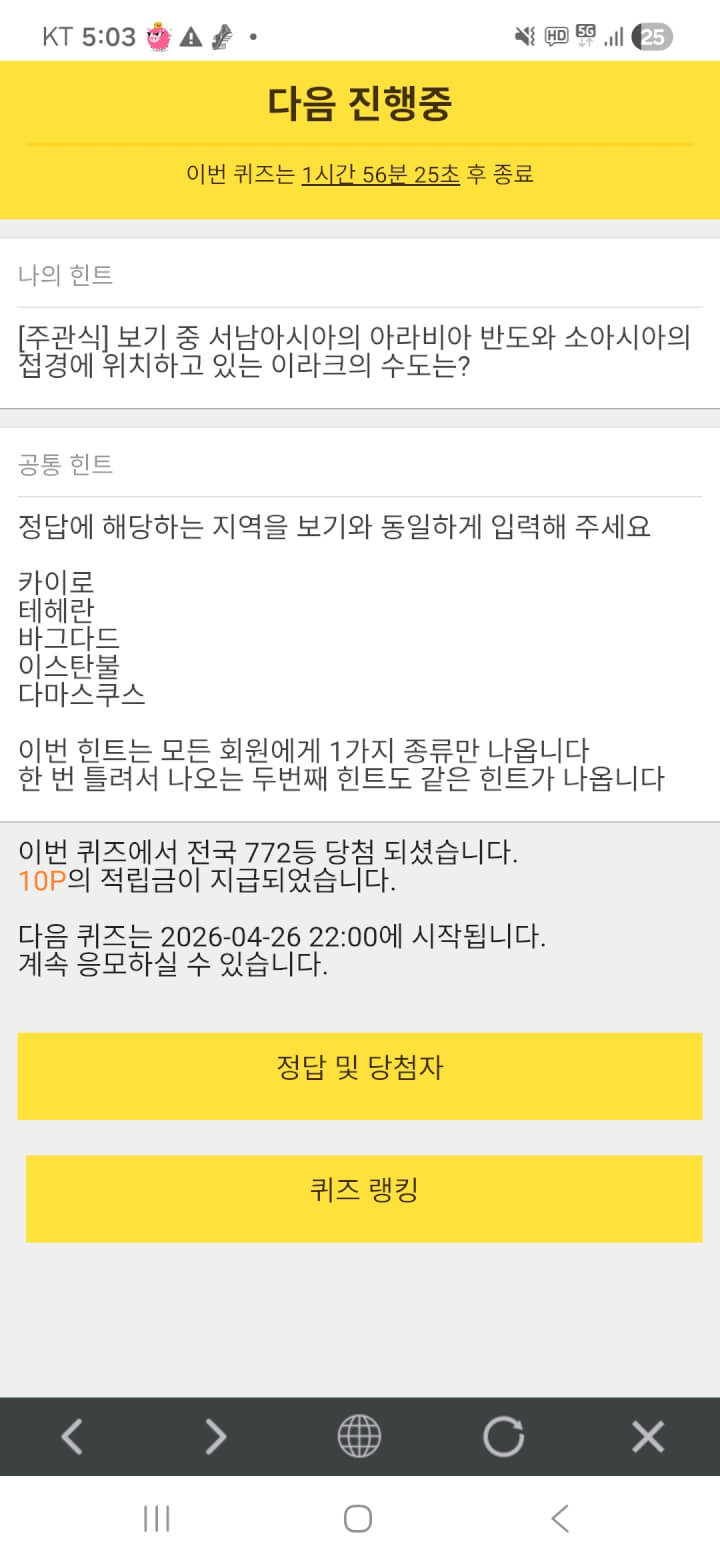720x1560 pixels.
Task: Close the in-app browser
Action: [x=647, y=1436]
